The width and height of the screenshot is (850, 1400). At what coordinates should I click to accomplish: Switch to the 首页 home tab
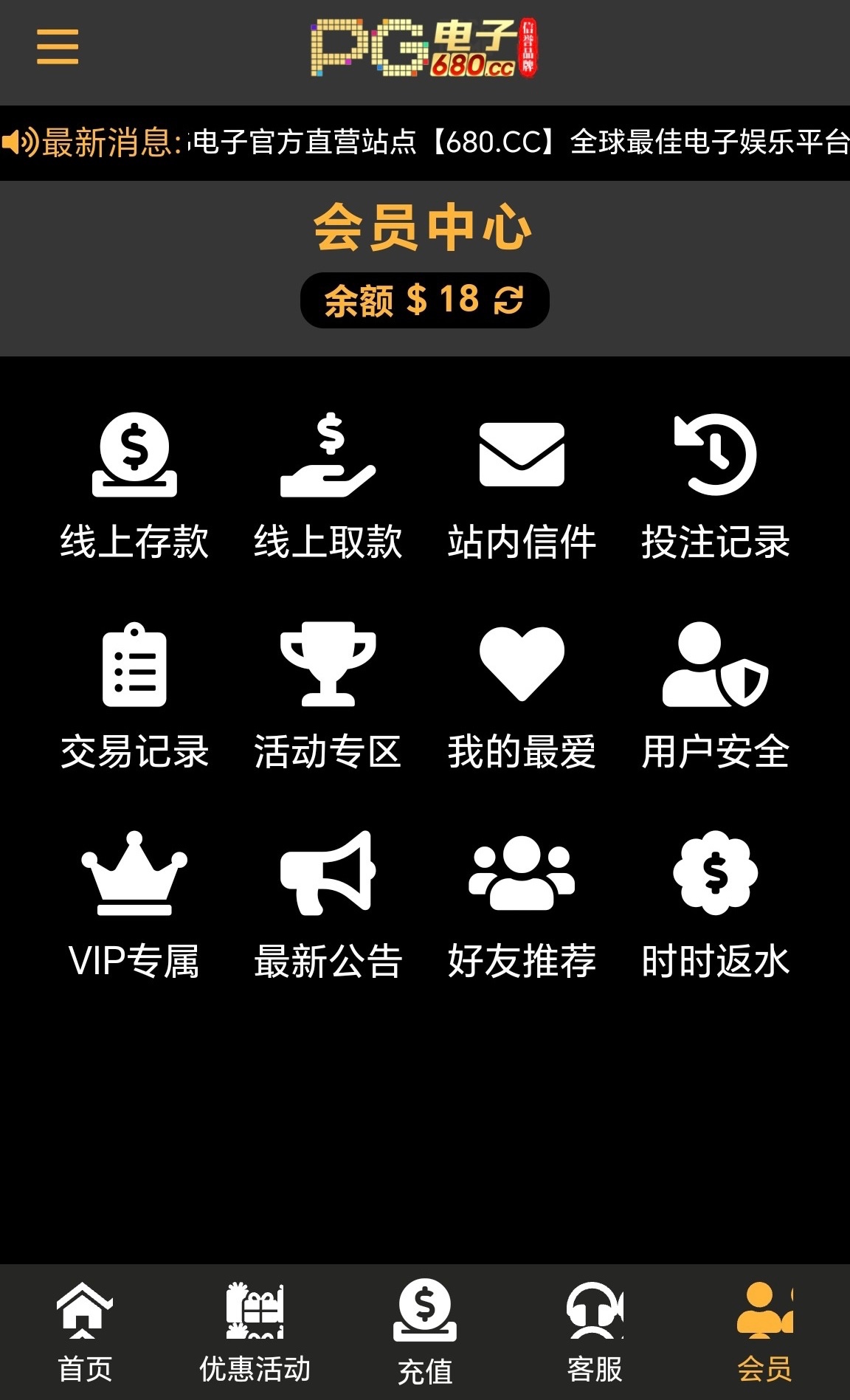(85, 1331)
